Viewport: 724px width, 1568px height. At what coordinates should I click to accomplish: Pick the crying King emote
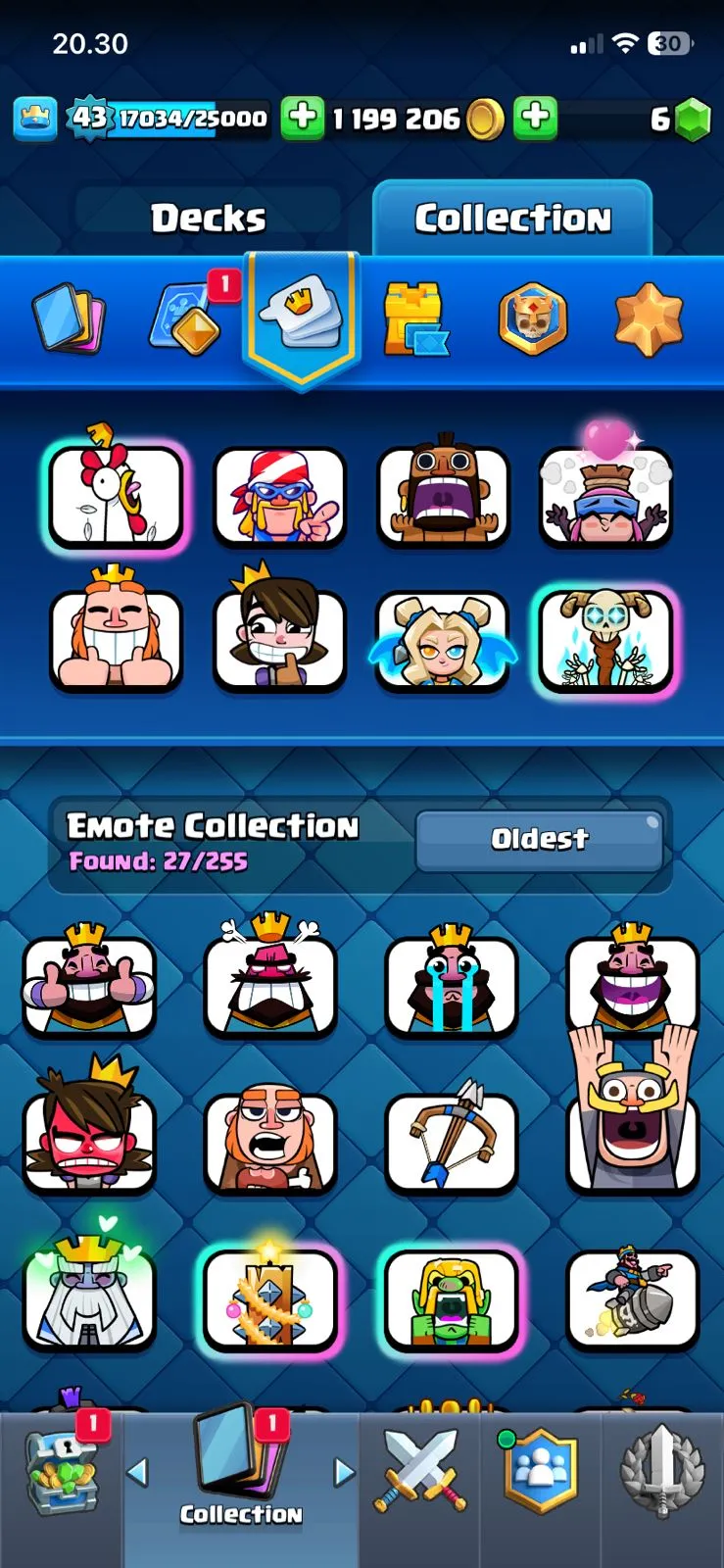pyautogui.click(x=451, y=984)
